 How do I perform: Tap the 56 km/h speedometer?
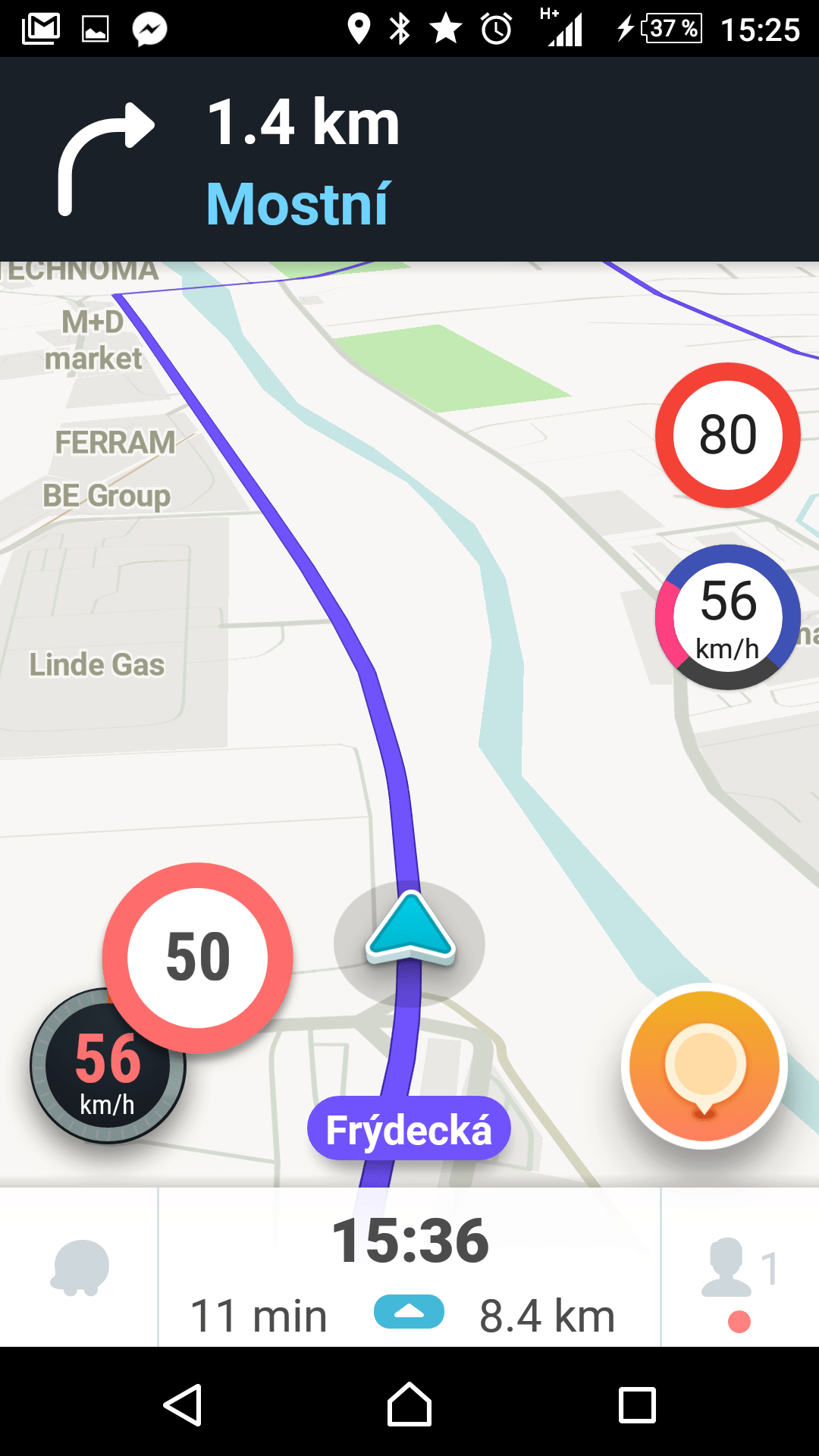coord(108,1066)
